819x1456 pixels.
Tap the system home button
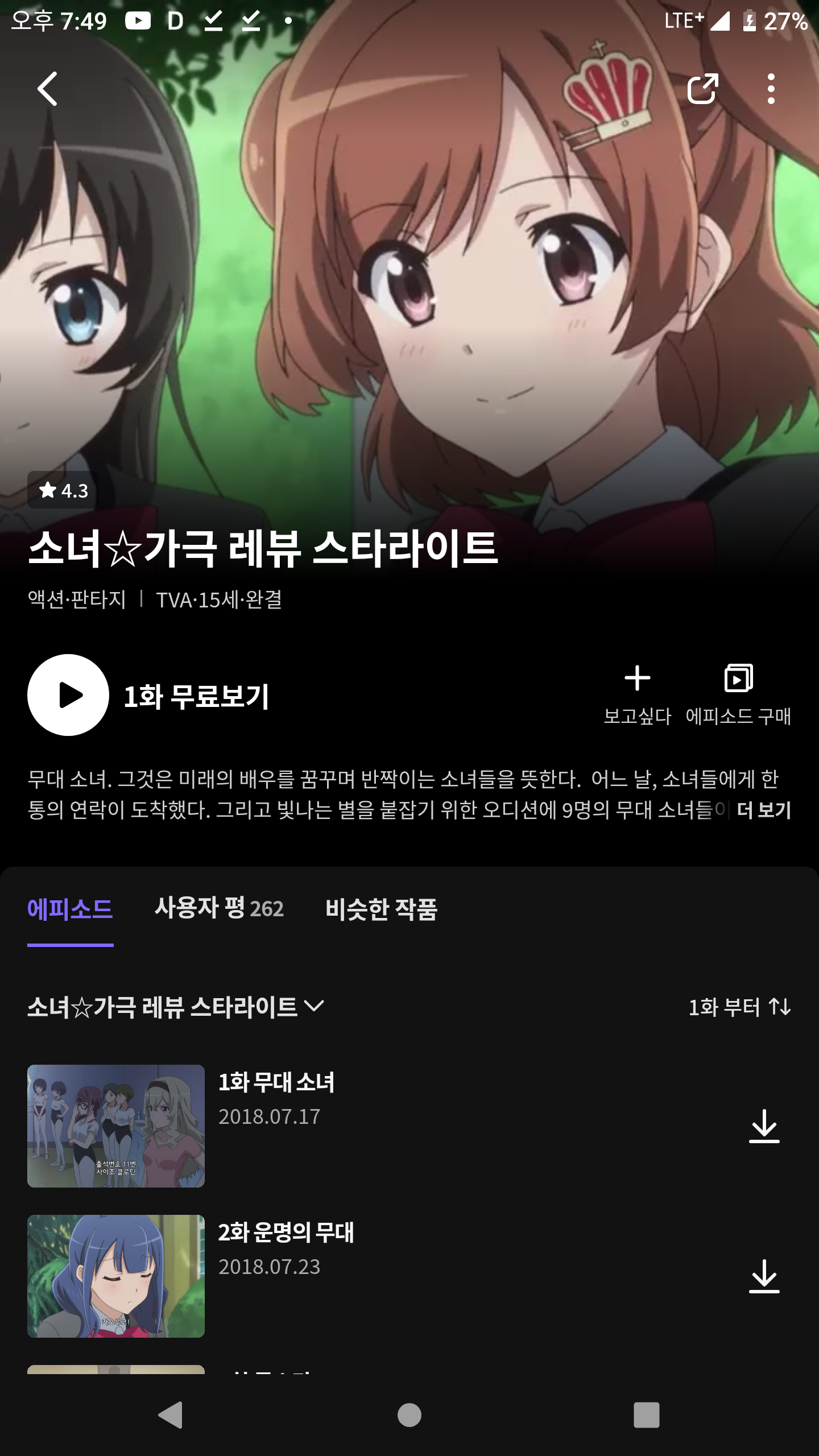409,1415
